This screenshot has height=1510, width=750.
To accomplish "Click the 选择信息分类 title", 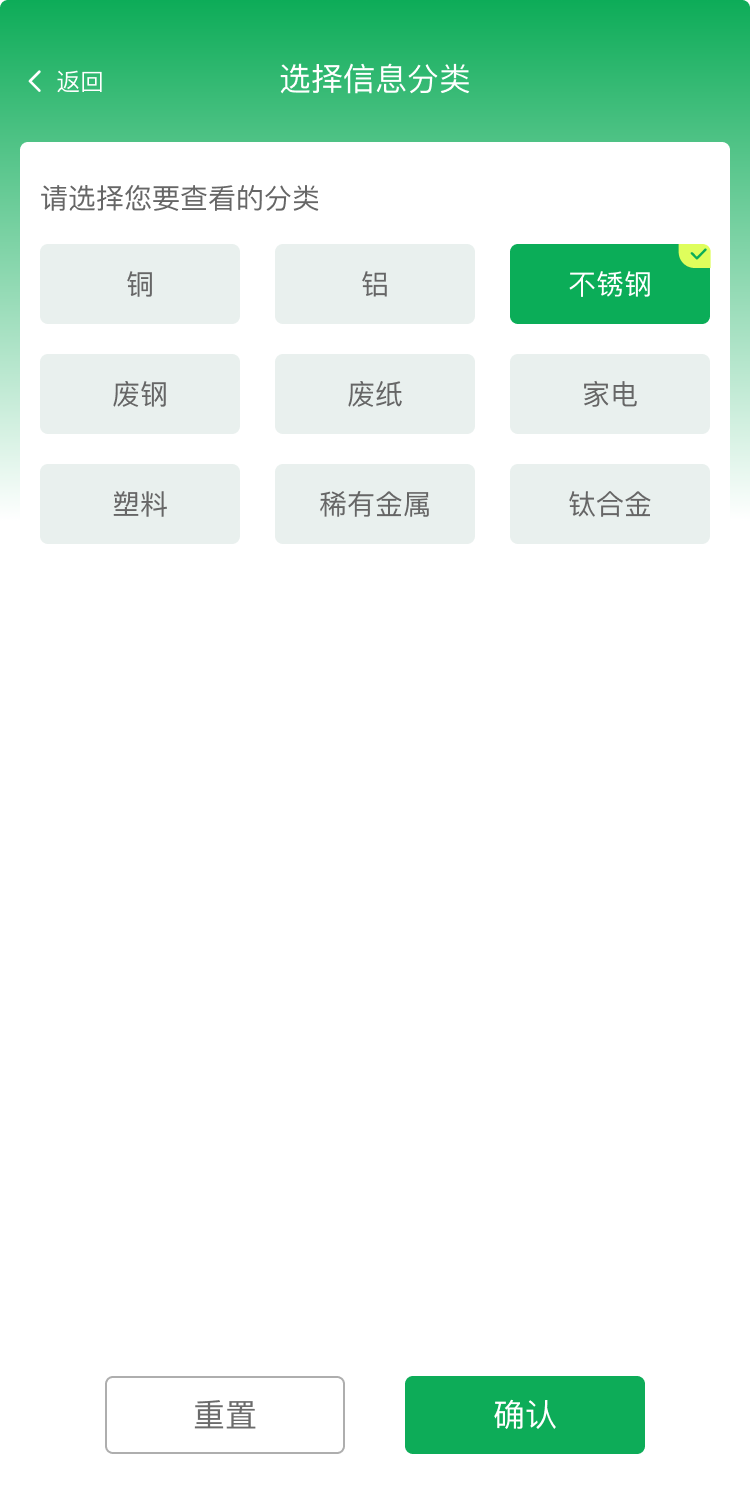I will 374,79.
